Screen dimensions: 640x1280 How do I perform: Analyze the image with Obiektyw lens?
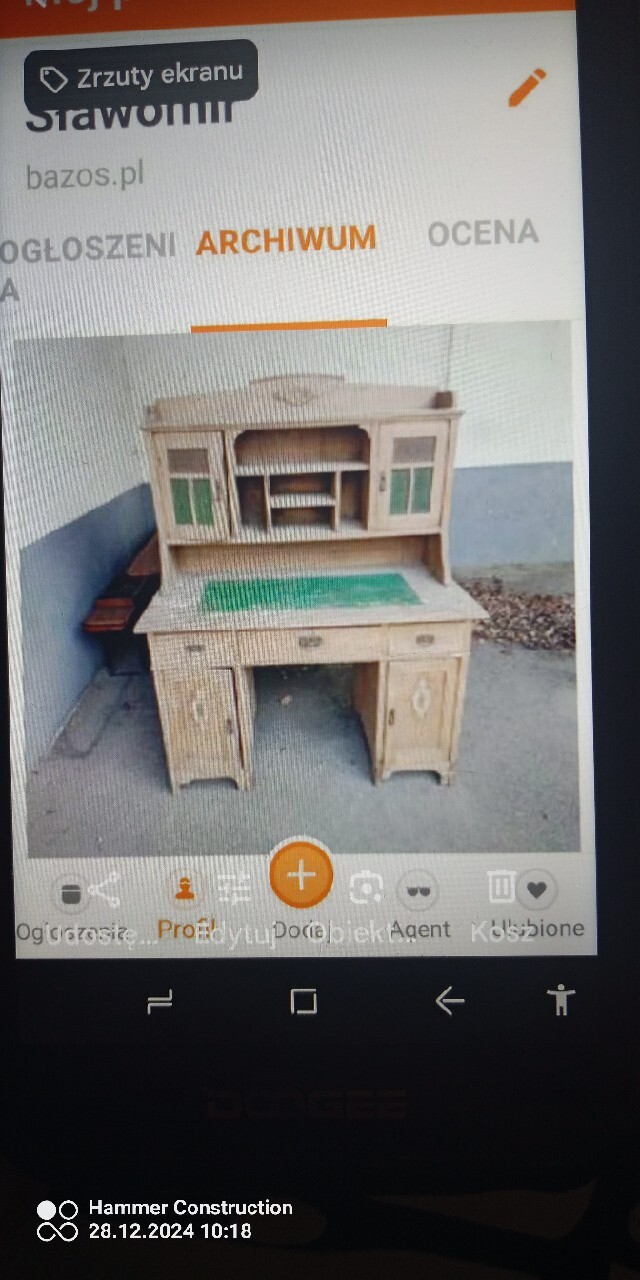tap(366, 890)
